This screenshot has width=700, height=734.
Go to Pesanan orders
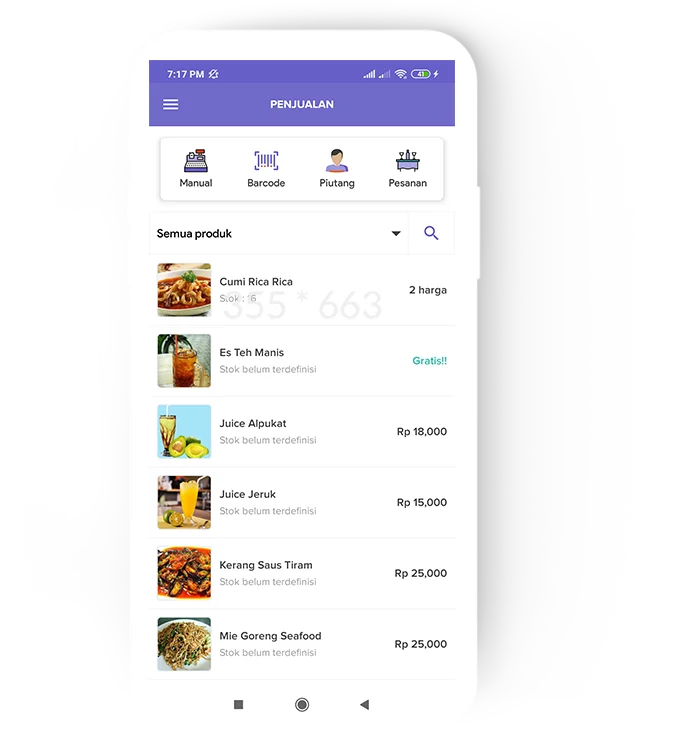[407, 169]
